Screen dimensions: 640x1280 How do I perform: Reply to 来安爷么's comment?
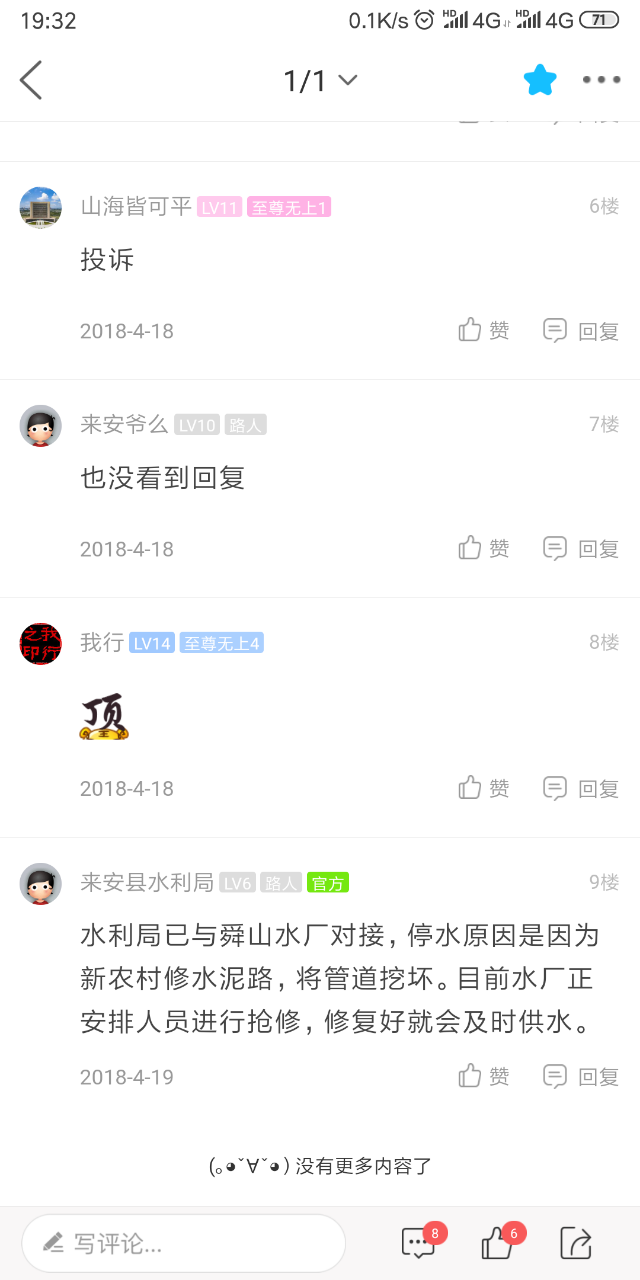tap(581, 548)
